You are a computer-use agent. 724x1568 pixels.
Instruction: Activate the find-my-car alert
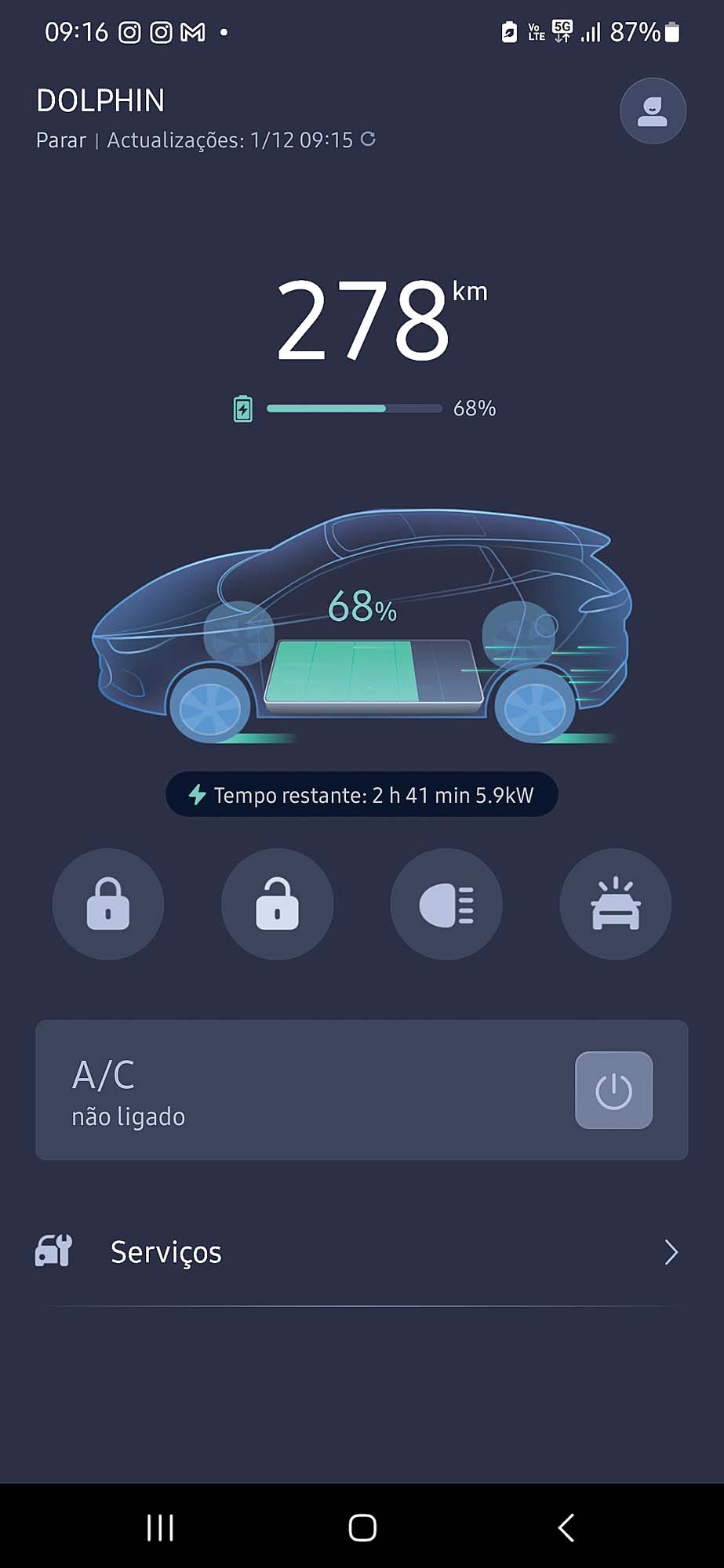[x=616, y=904]
